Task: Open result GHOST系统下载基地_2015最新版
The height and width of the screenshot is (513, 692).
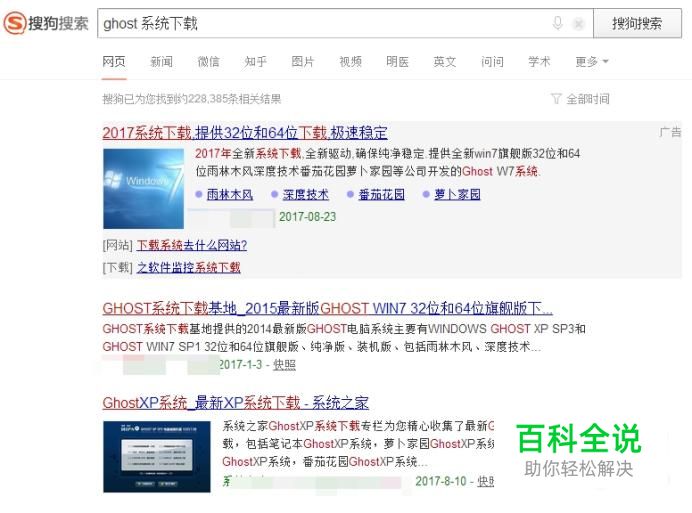Action: pos(327,308)
